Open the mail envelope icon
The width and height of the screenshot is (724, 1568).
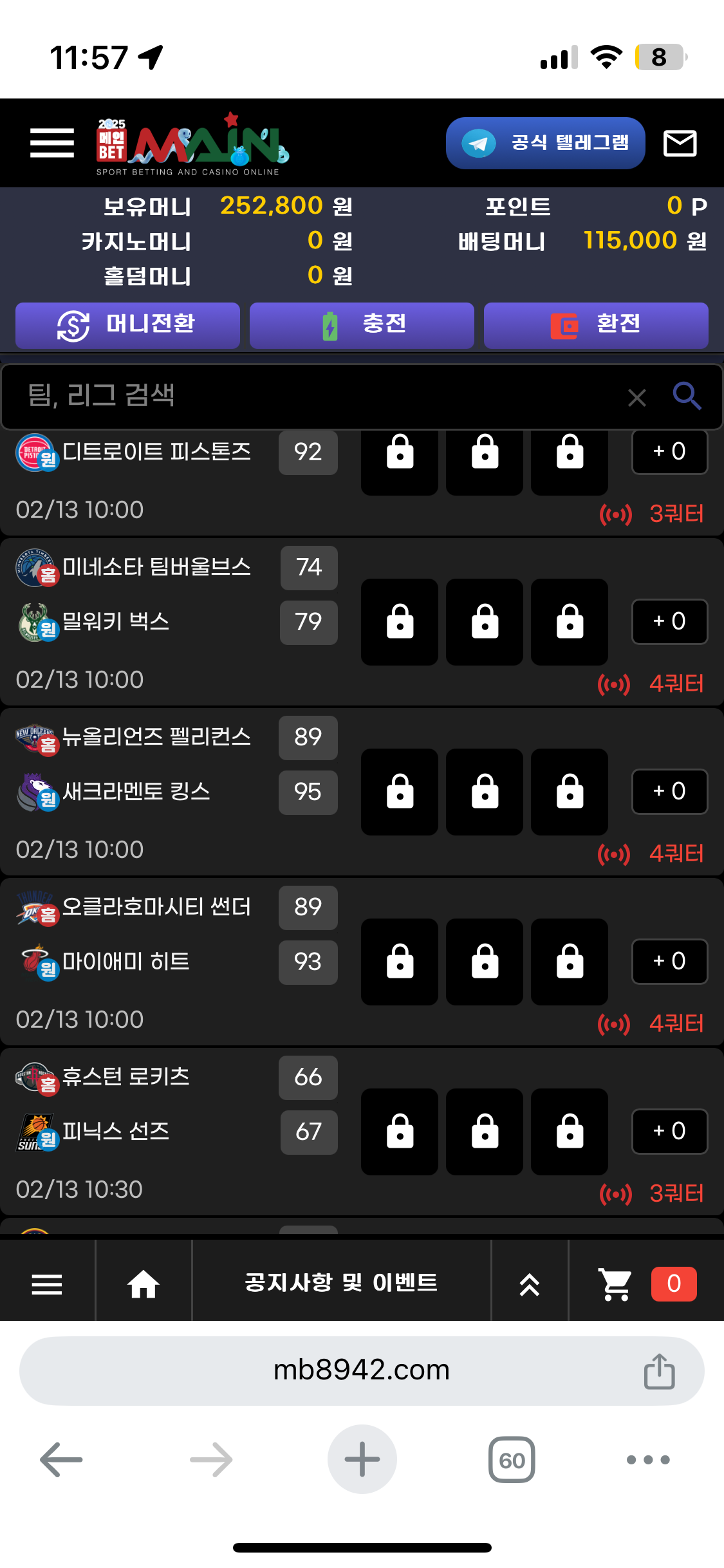tap(680, 143)
